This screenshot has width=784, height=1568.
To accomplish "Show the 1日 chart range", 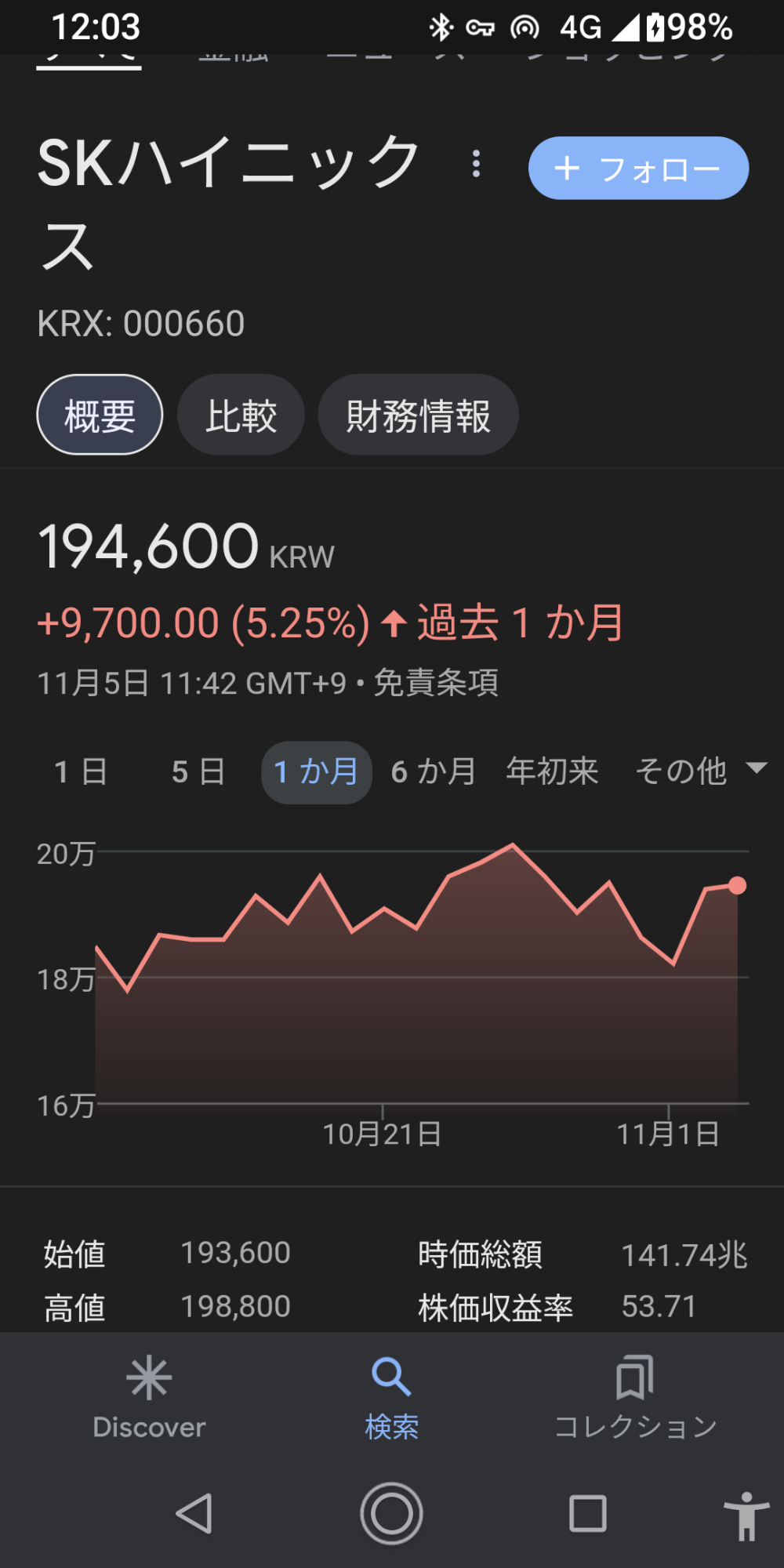I will [x=81, y=772].
